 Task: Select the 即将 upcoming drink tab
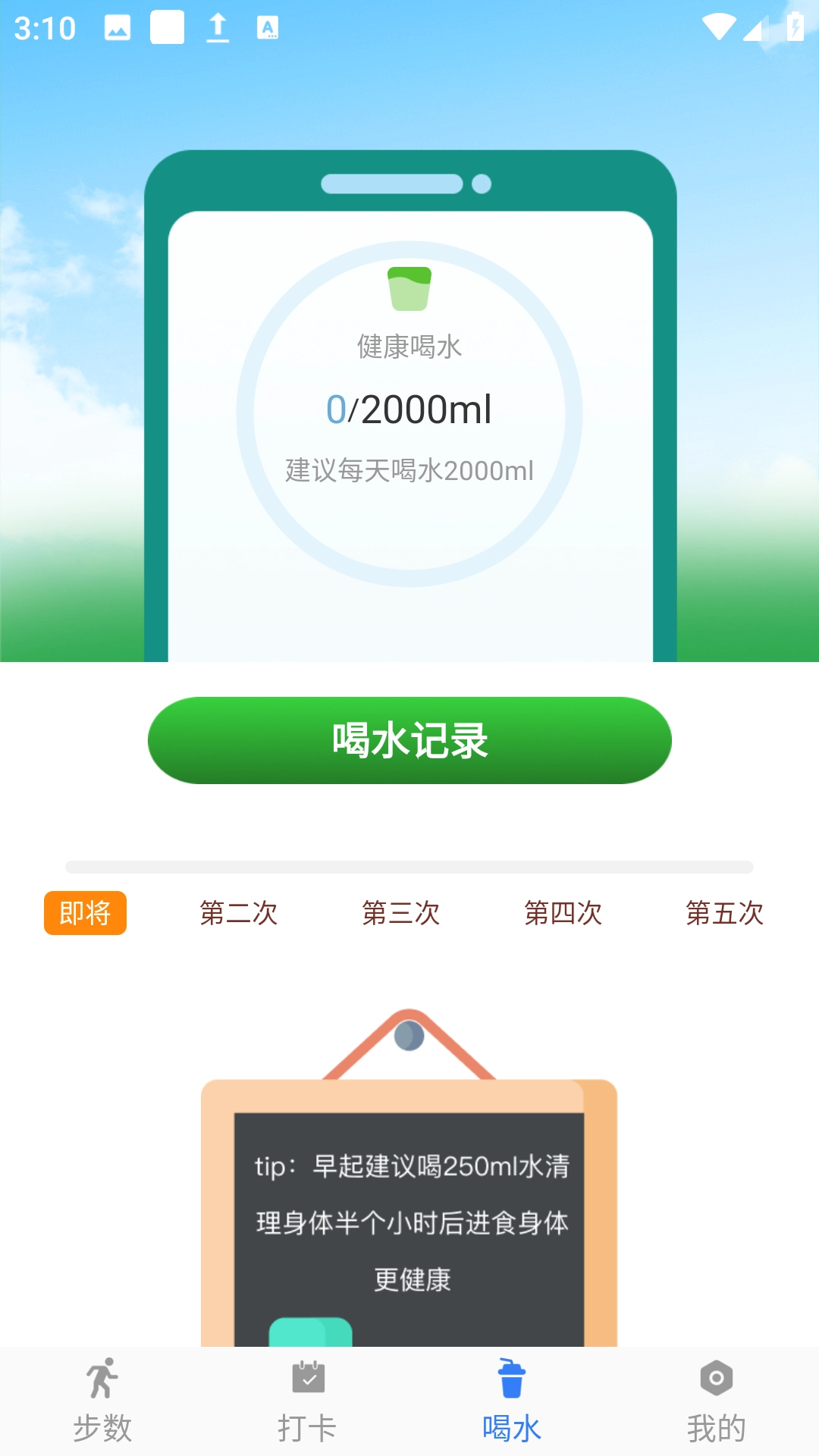coord(85,915)
